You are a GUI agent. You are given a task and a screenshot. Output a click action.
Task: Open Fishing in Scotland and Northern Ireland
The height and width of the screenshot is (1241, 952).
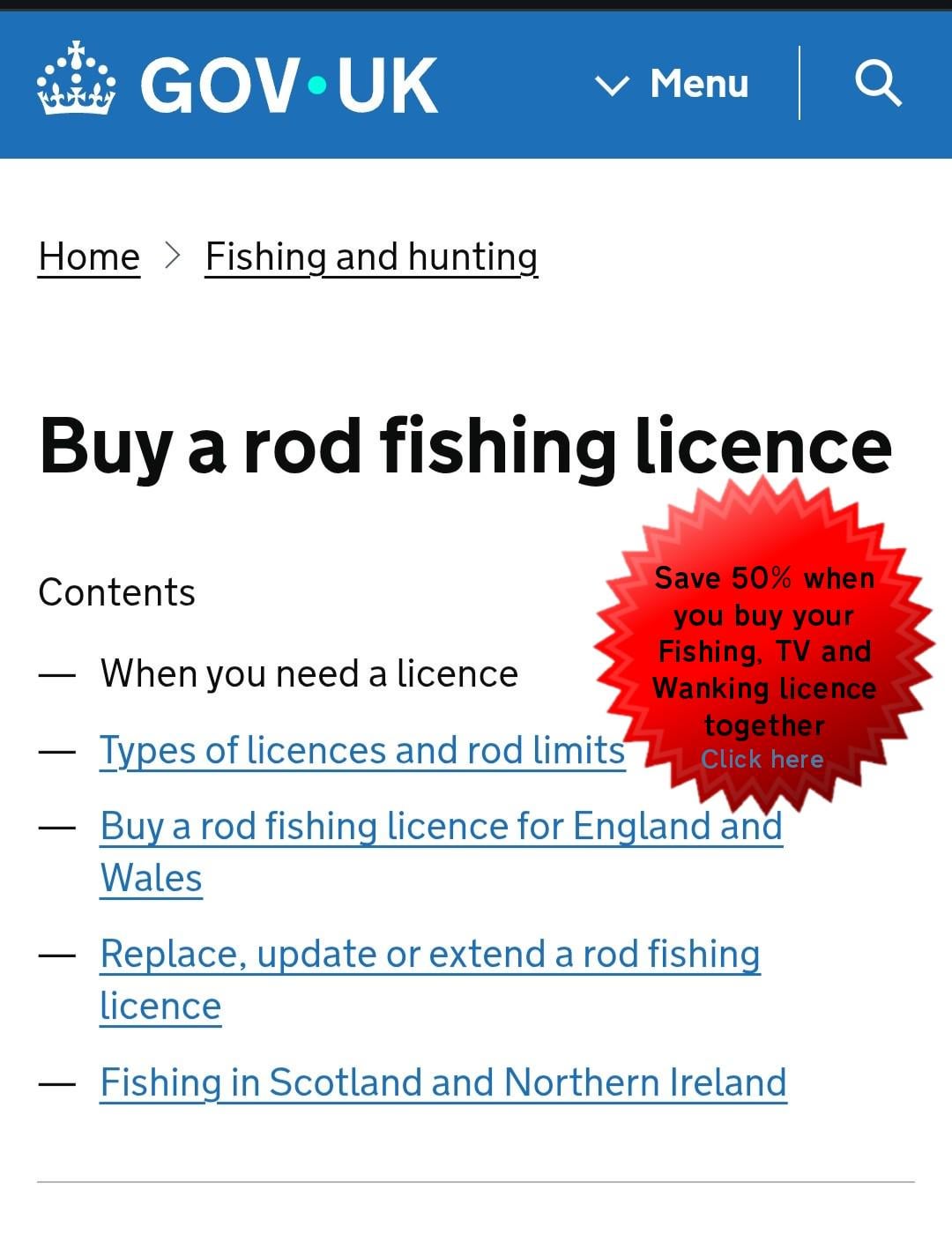[443, 1082]
